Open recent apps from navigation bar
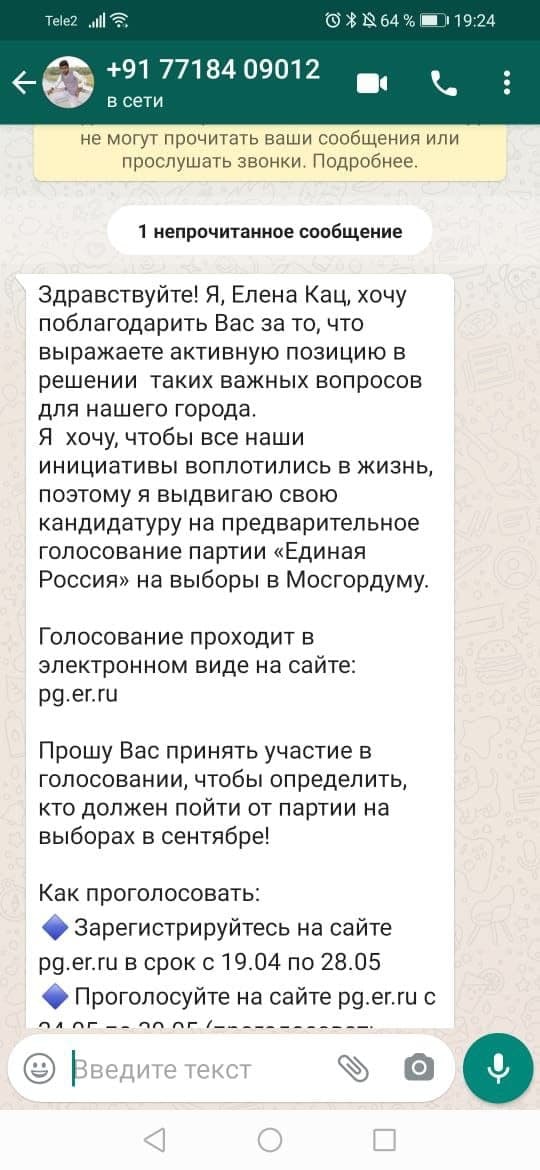This screenshot has width=540, height=1170. pos(384,1139)
